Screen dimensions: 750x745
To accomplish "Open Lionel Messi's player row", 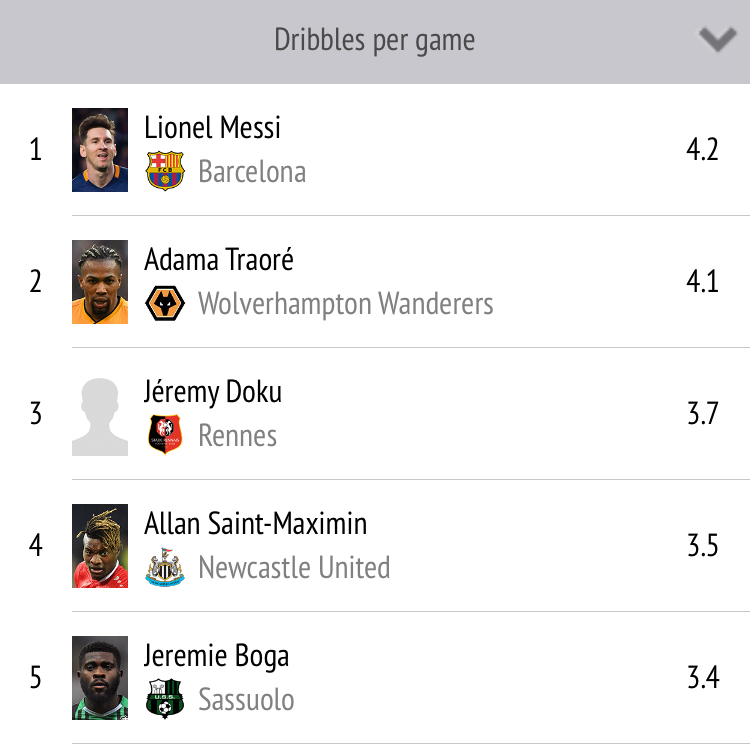I will coord(212,129).
